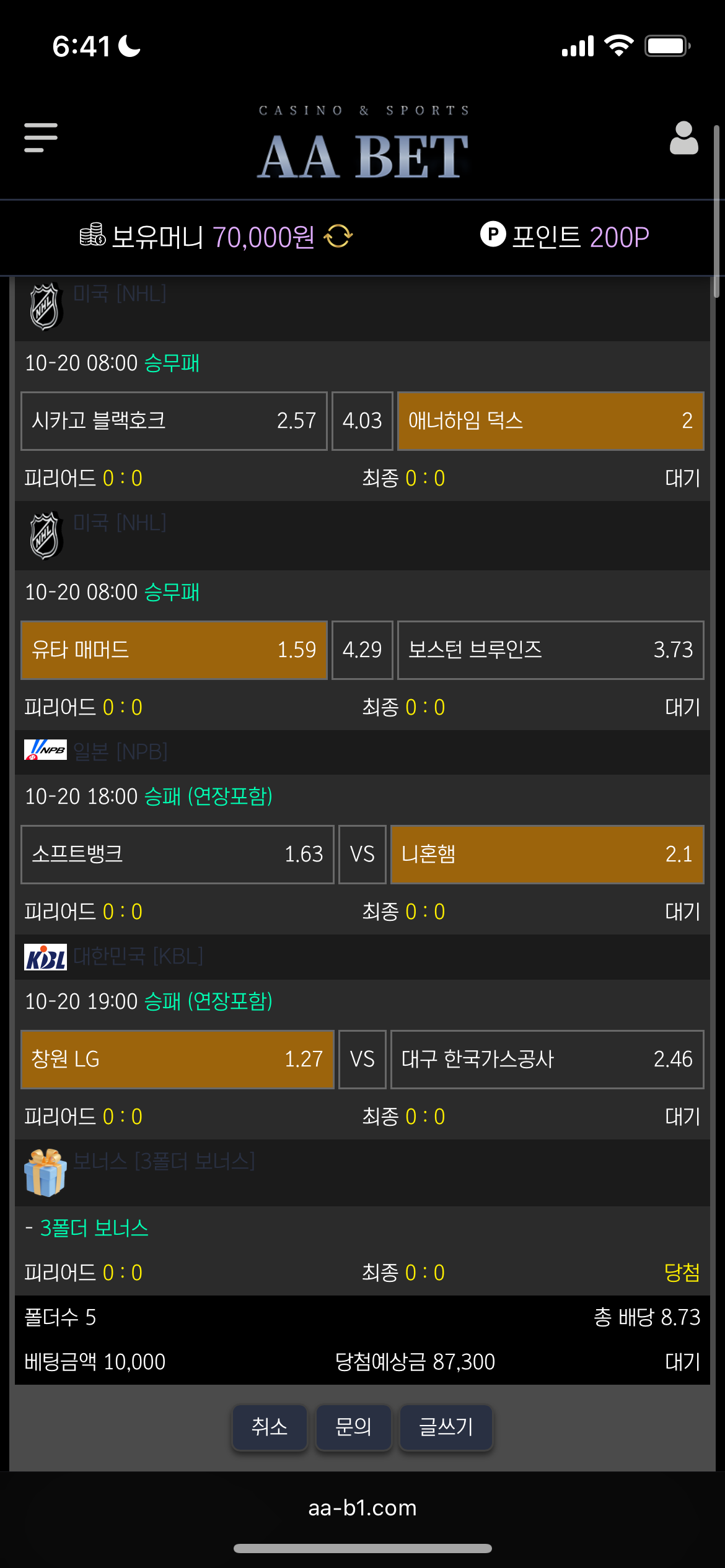725x1568 pixels.
Task: Tap the 4.29 draw odds
Action: coord(362,650)
